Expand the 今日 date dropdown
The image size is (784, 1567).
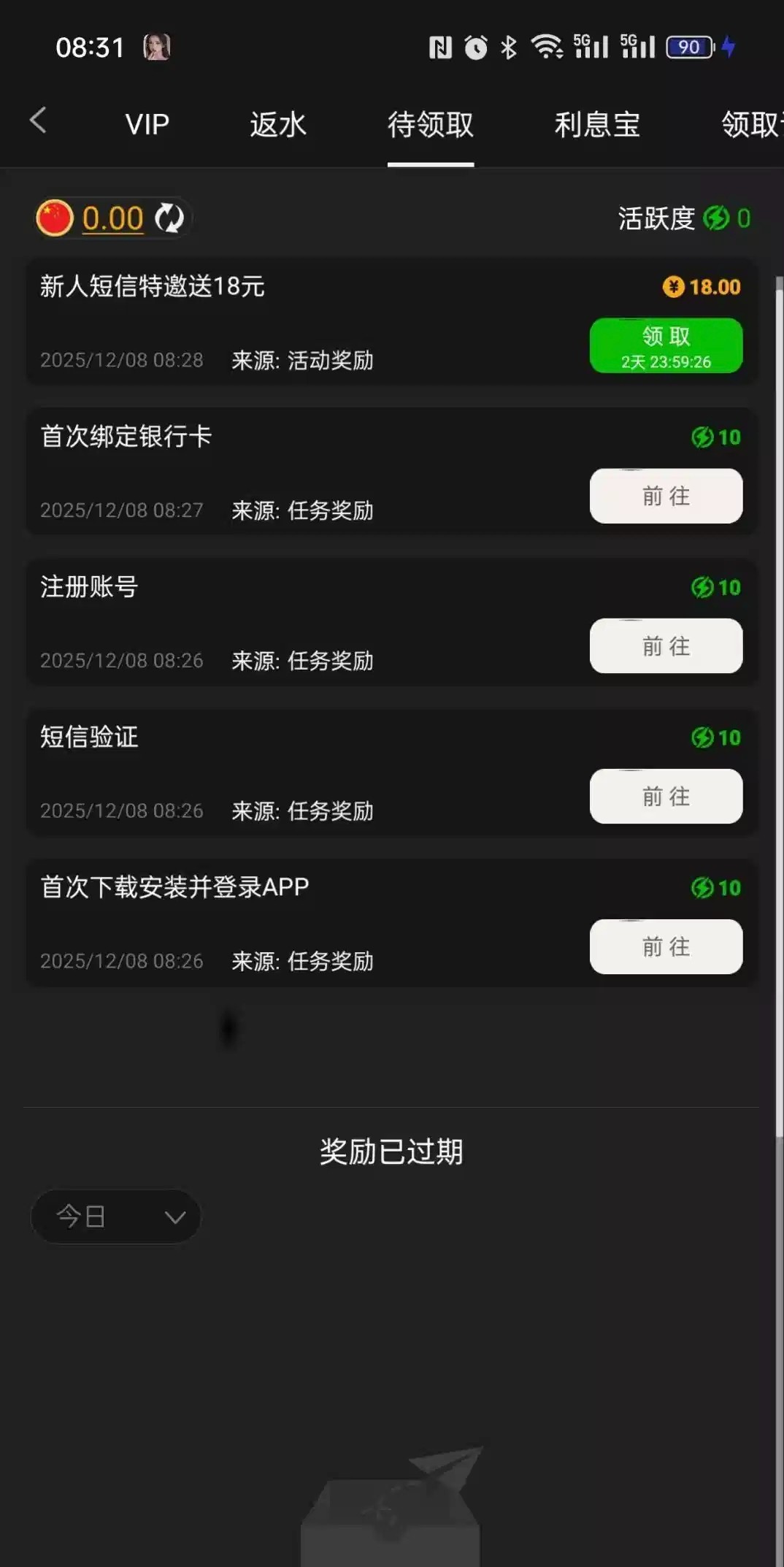pyautogui.click(x=116, y=1217)
